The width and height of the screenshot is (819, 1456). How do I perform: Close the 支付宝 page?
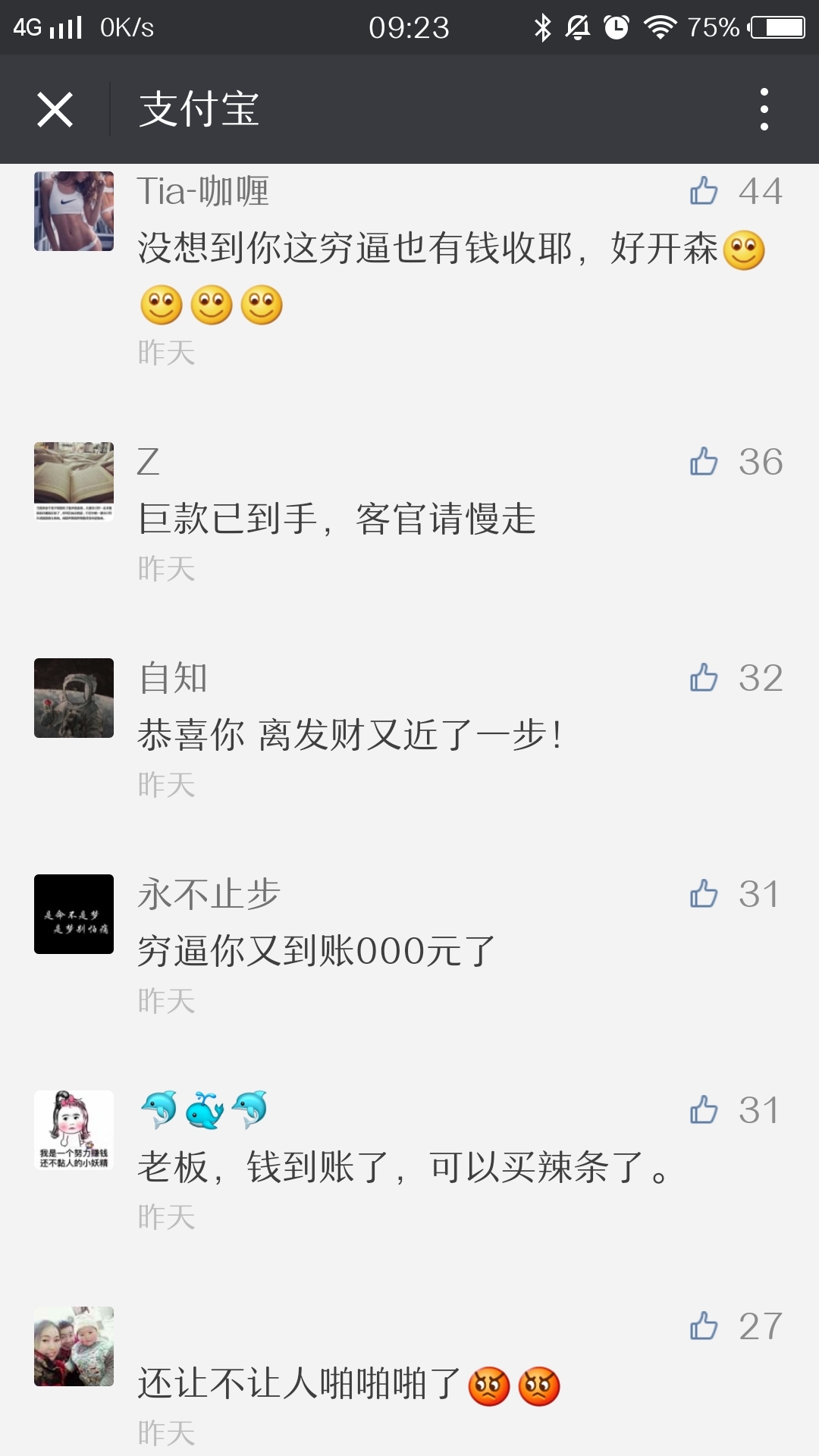click(x=55, y=110)
